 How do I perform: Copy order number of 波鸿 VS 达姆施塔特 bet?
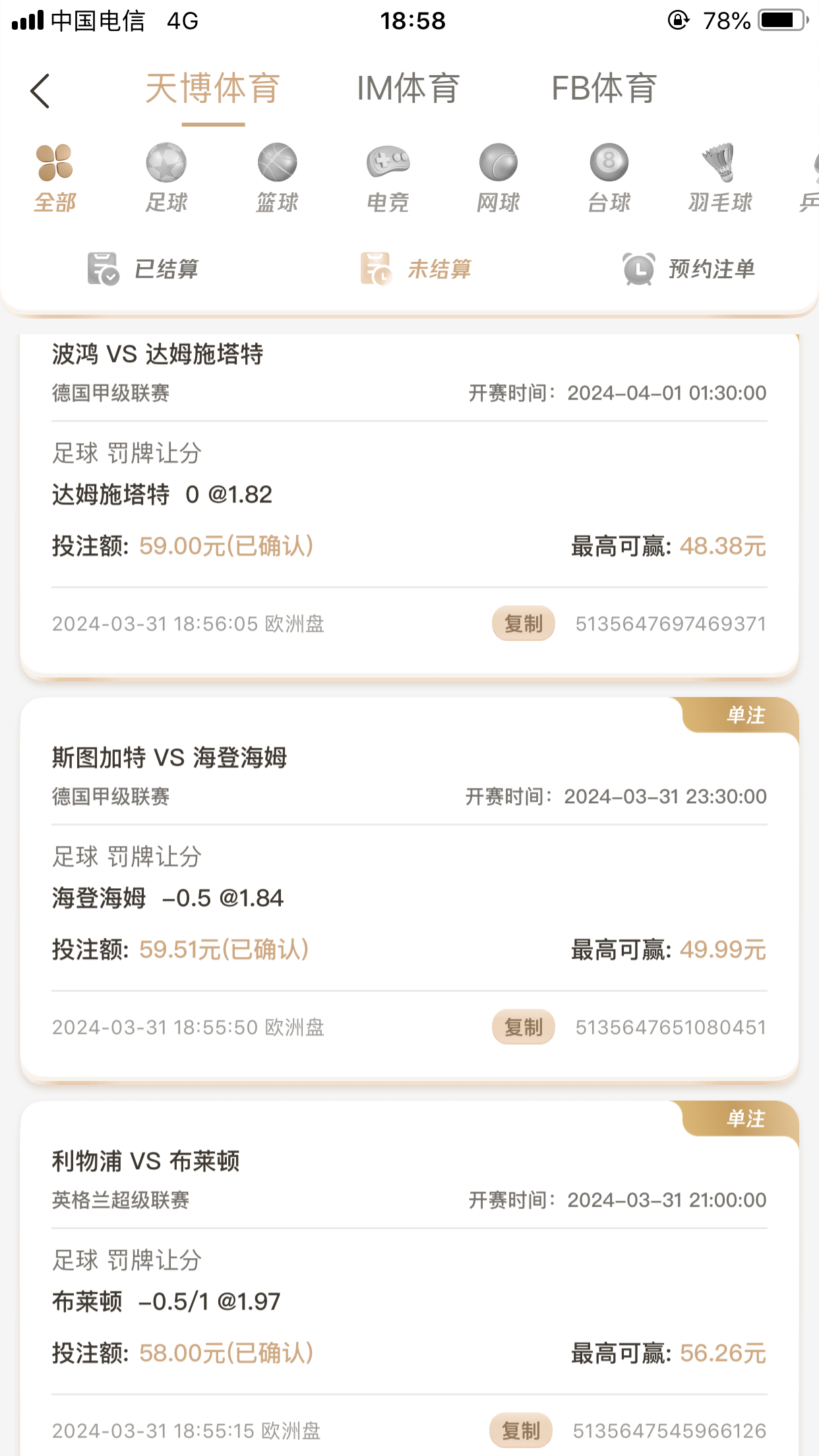523,623
